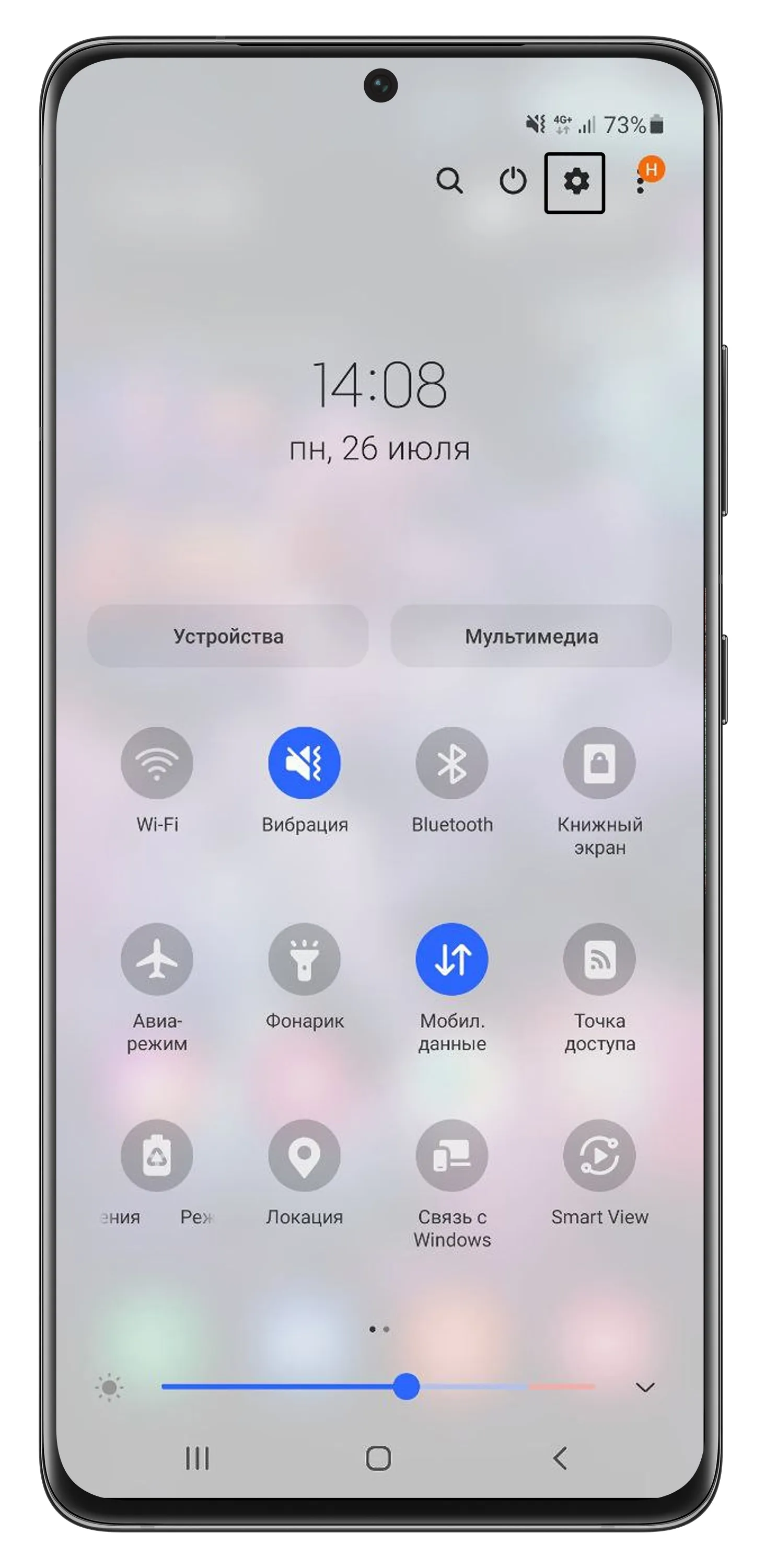Open the quick panel search
Screen dimensions: 765x1568
[449, 181]
